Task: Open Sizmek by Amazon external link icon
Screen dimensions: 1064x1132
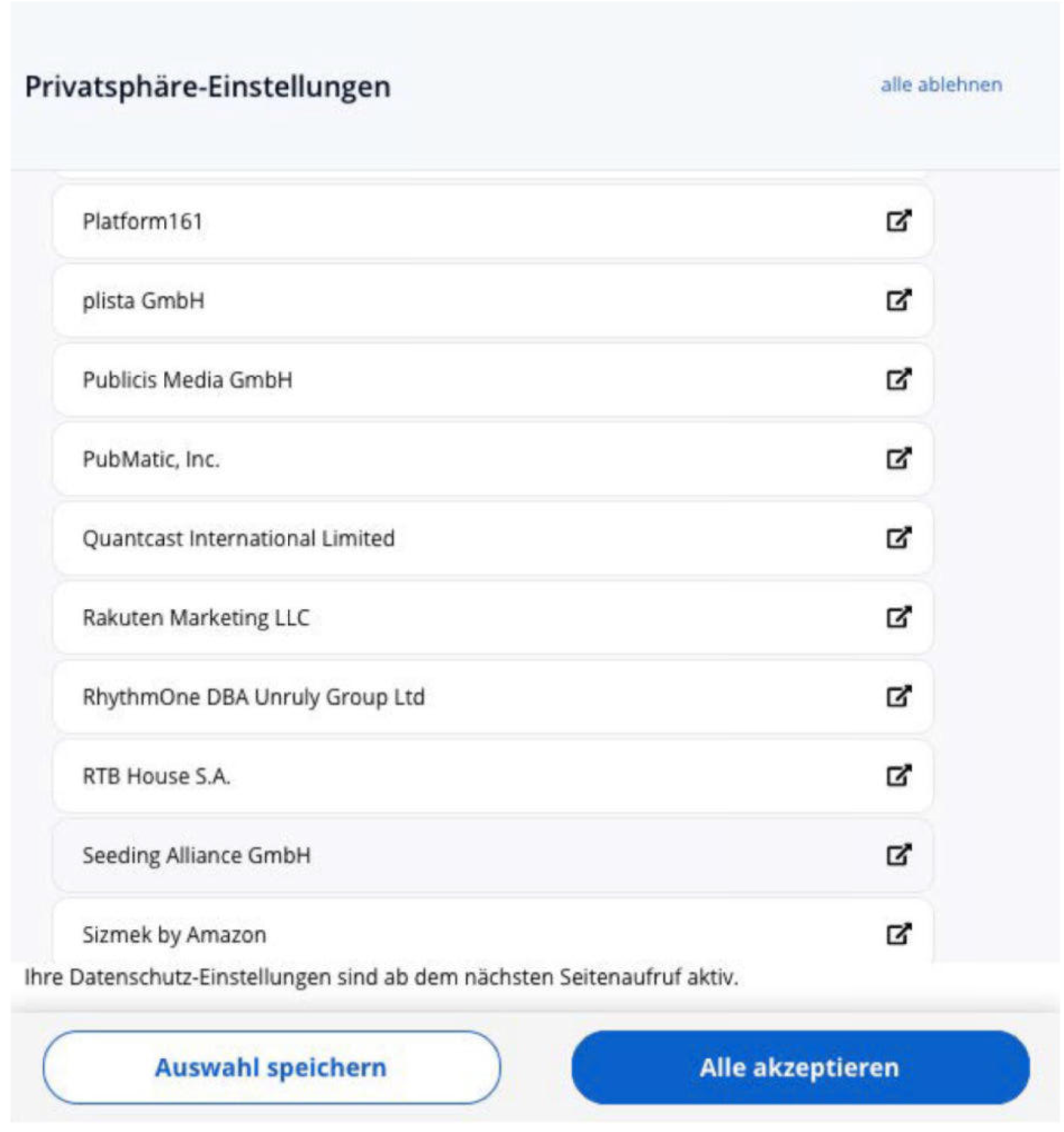Action: 898,934
